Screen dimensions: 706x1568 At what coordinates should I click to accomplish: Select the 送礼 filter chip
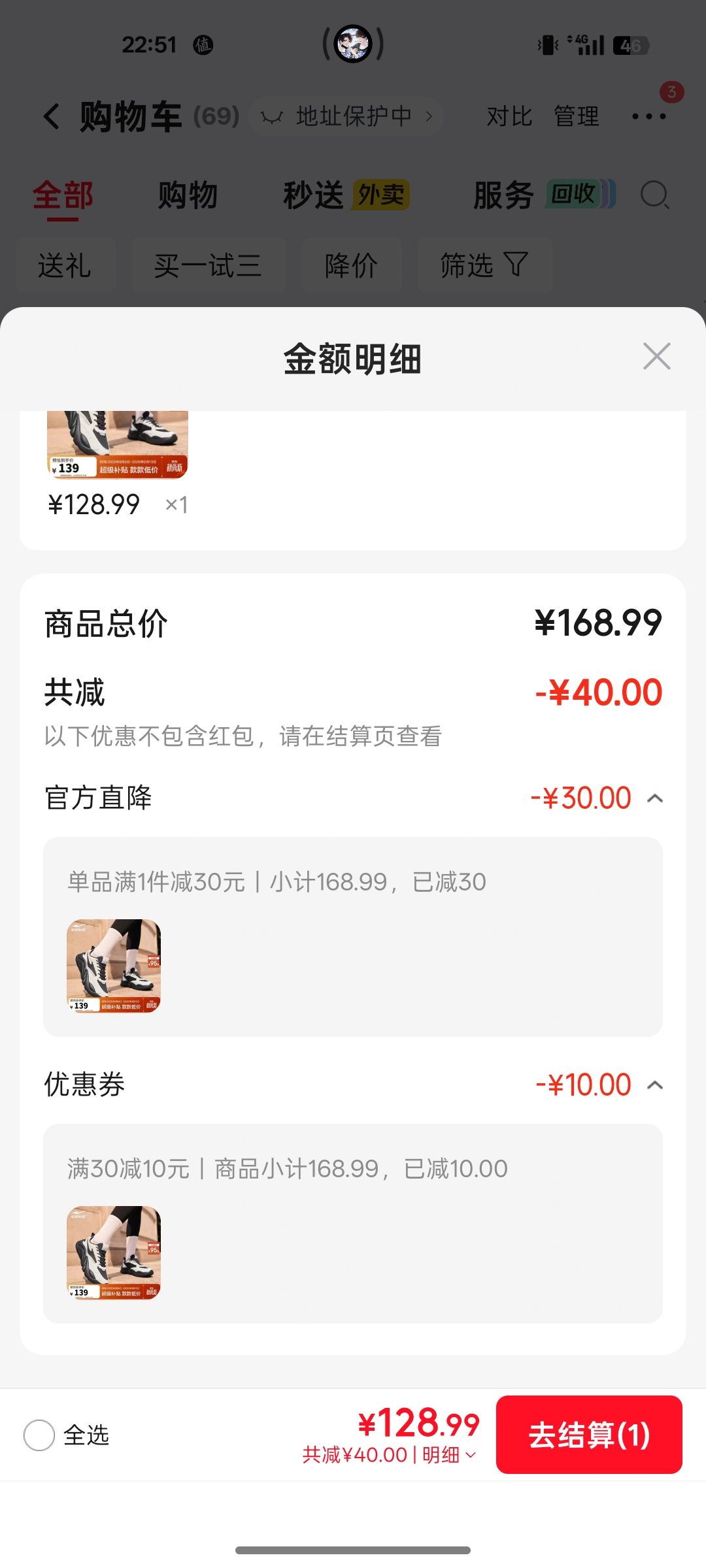[x=65, y=265]
